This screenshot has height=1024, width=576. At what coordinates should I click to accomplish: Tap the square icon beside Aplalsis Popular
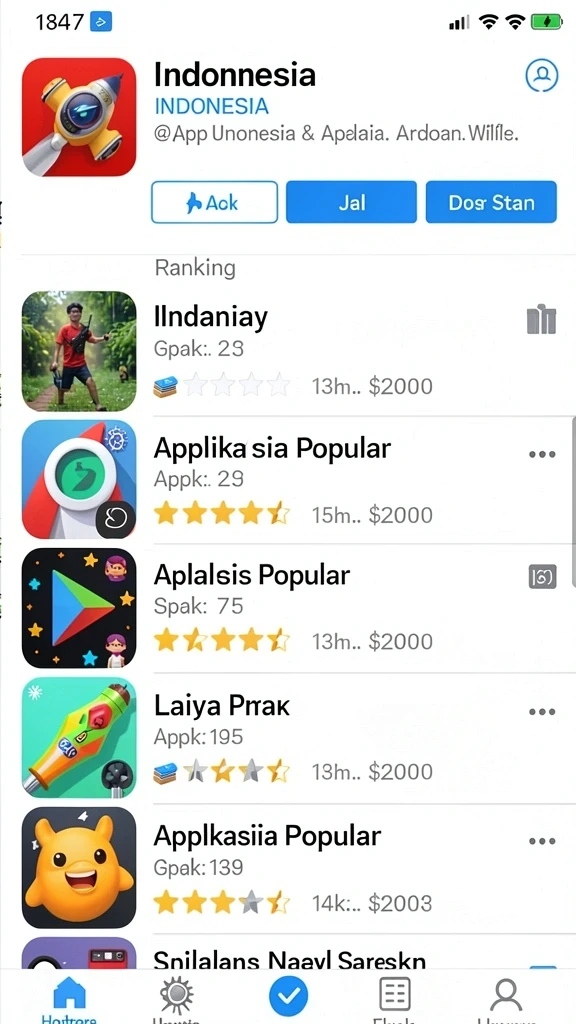pos(542,577)
